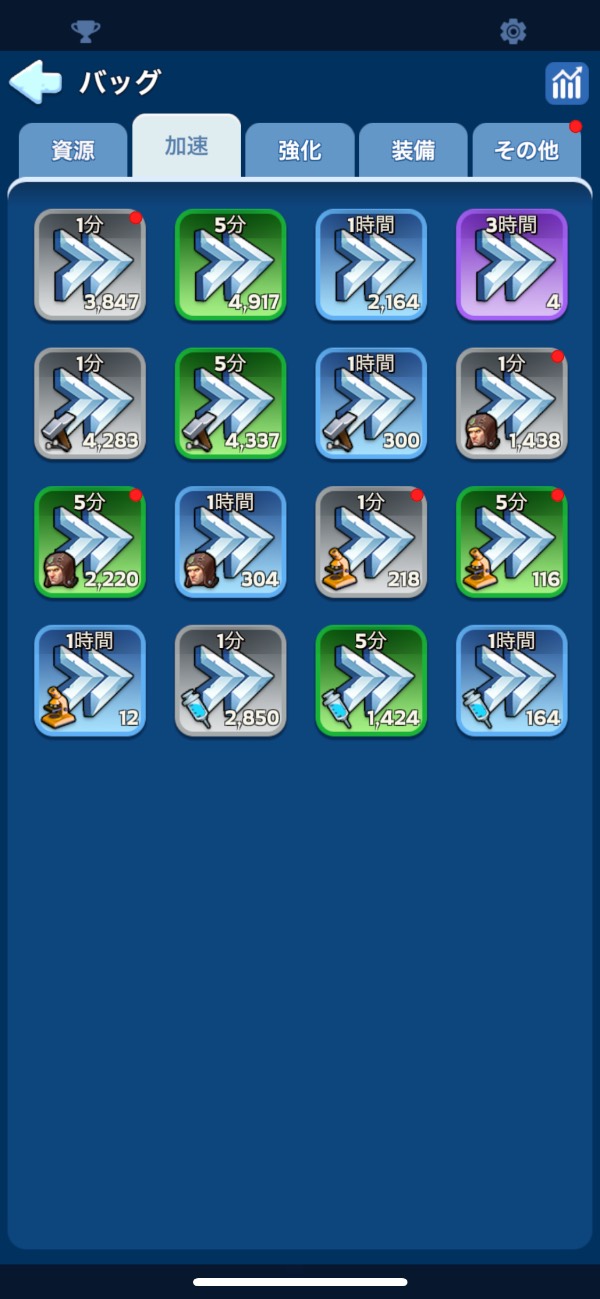Select the 1分 syringe speedup showing 2,850

[231, 681]
